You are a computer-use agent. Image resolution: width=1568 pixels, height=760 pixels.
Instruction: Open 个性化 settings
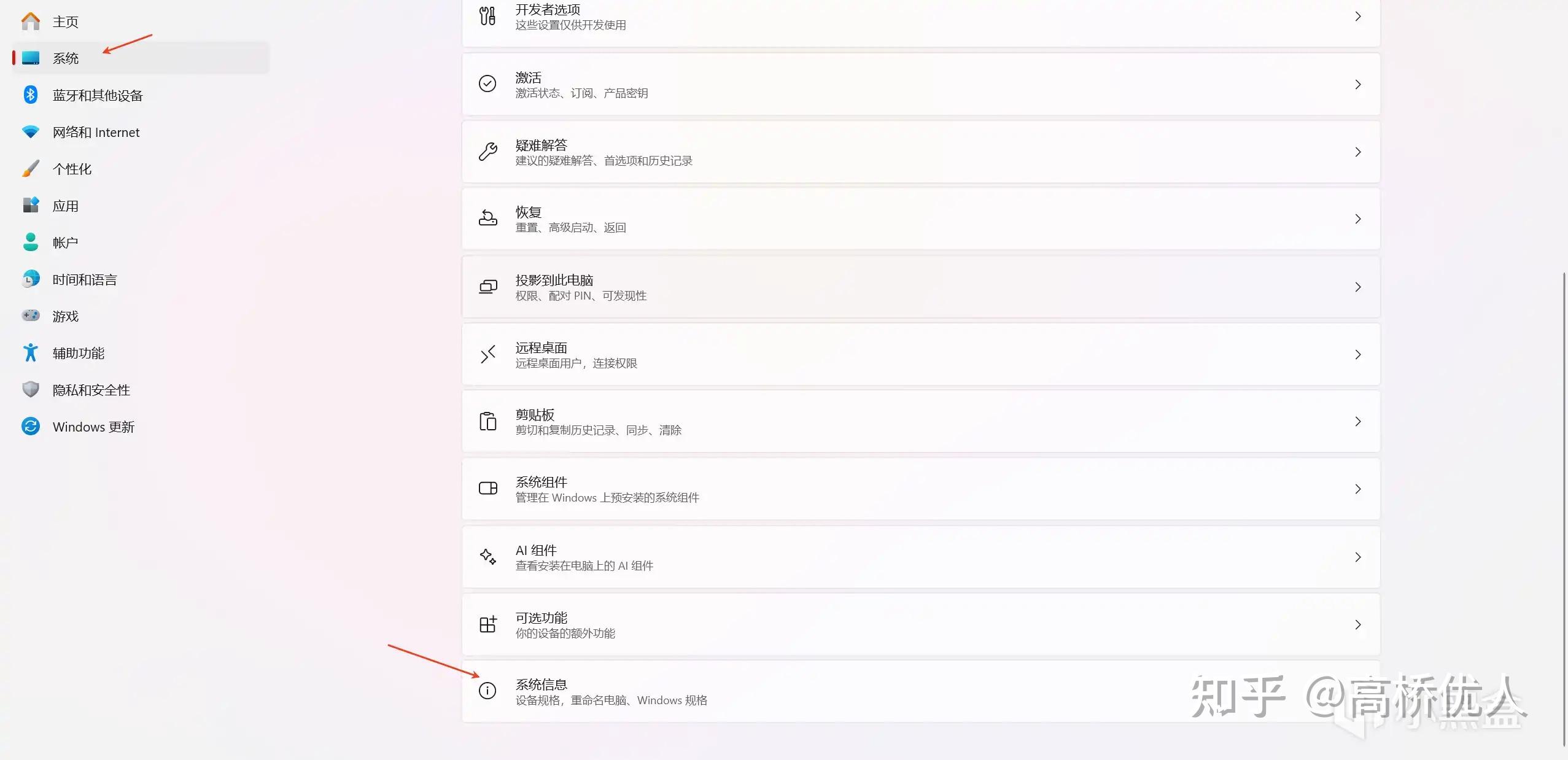(x=72, y=169)
